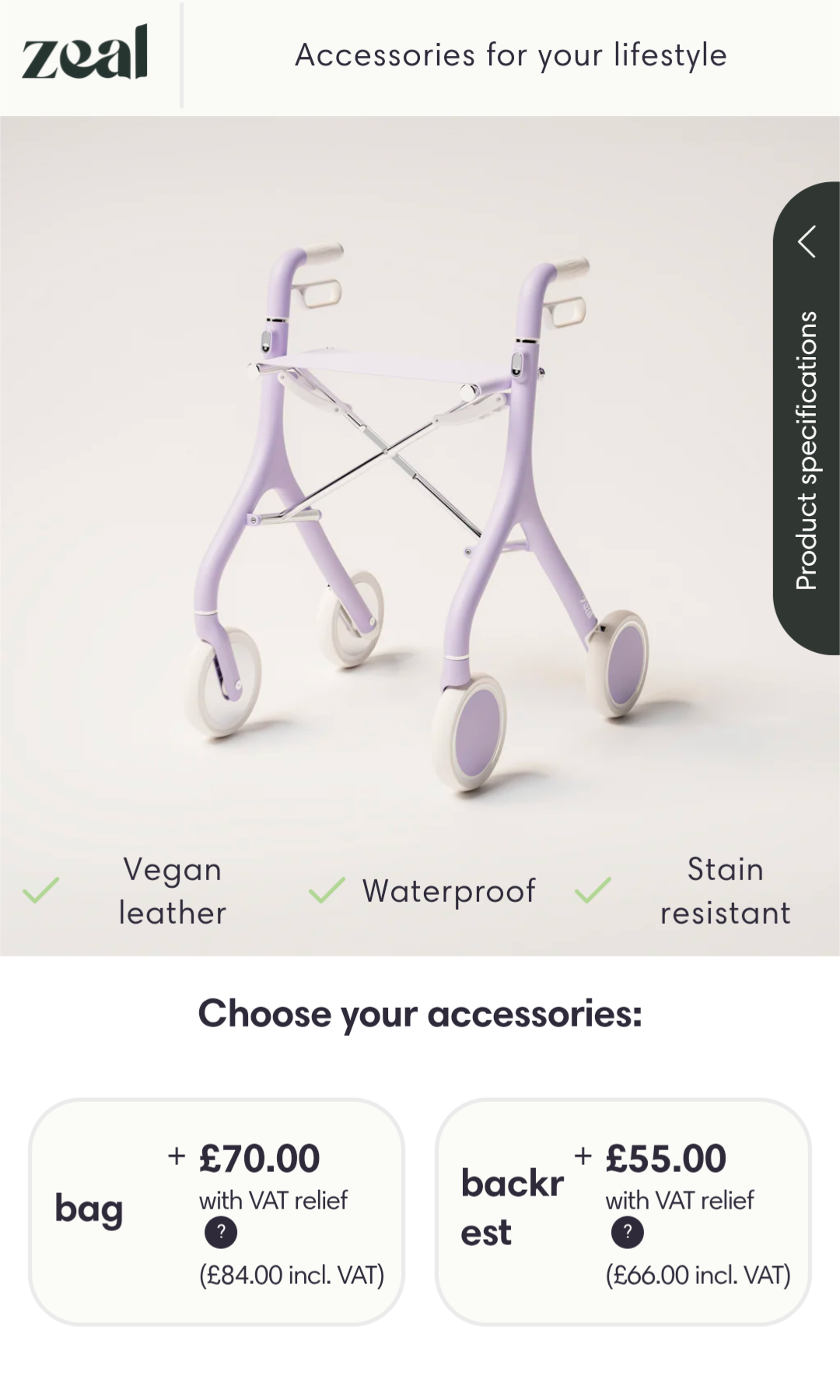Screen dimensions: 840x1400
Task: Open VAT relief help on bag card
Action: click(221, 1232)
